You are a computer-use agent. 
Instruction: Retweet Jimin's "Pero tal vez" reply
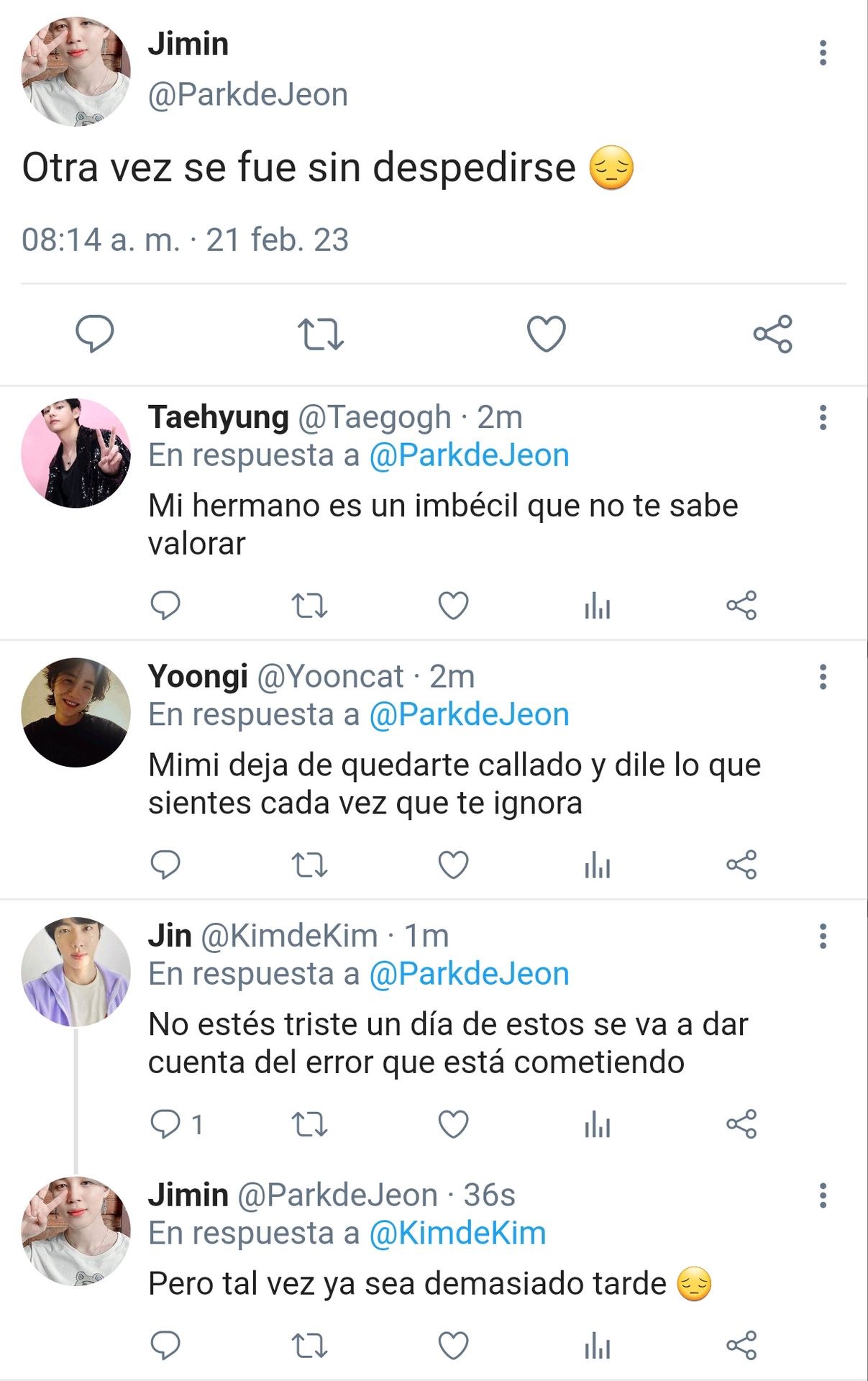tap(309, 1345)
